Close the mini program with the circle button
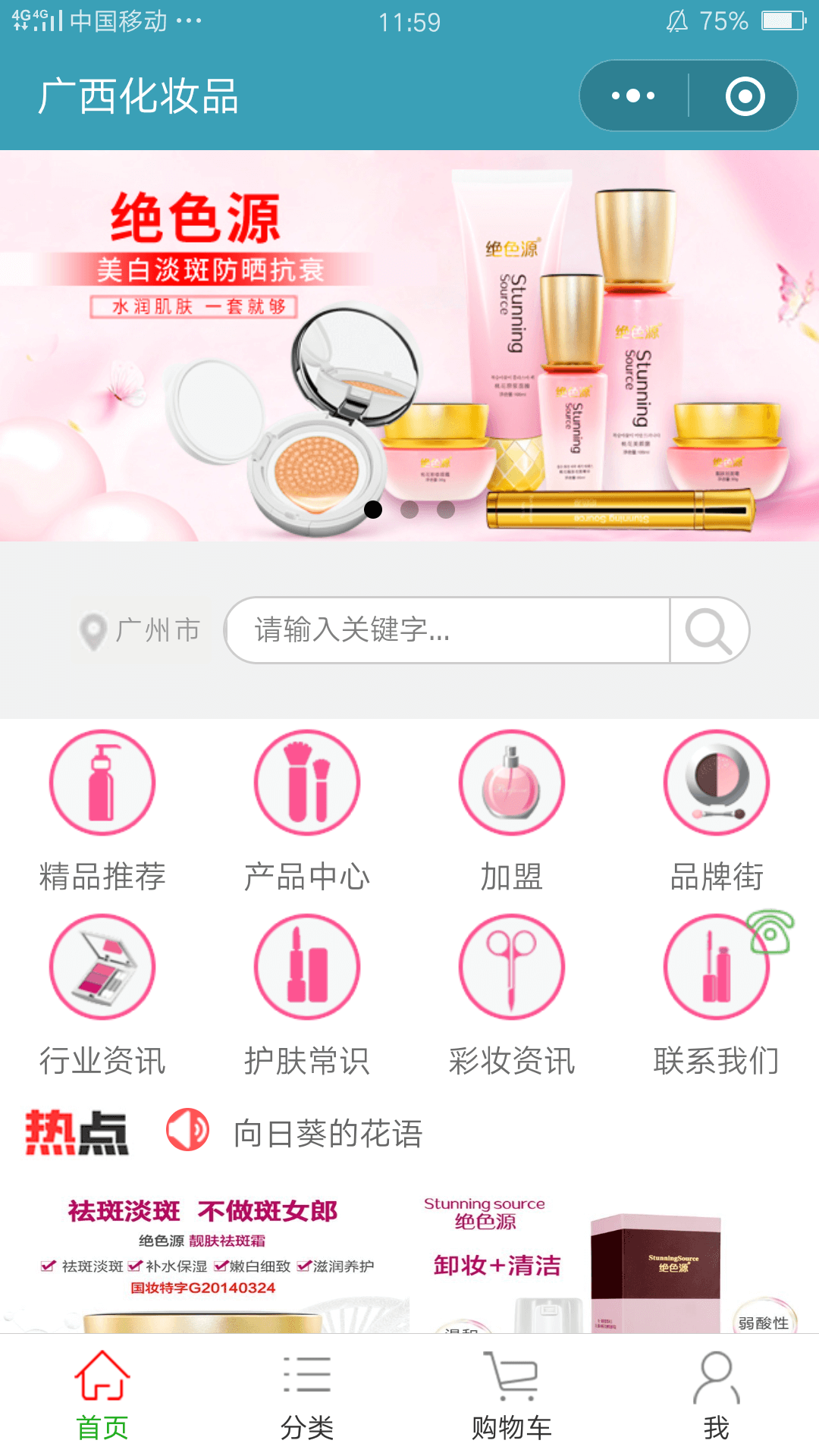This screenshot has width=819, height=1456. coord(745,96)
